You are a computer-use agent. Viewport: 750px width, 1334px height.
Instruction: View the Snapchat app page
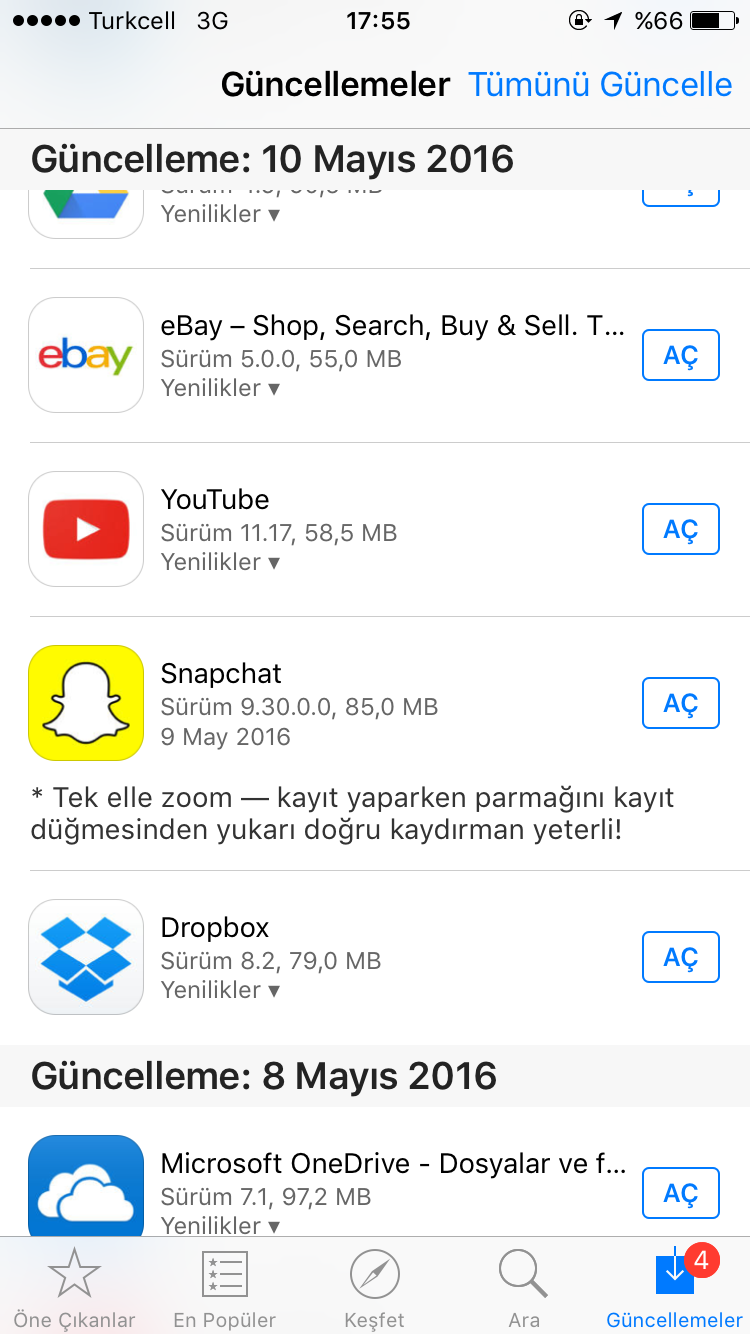[x=86, y=703]
